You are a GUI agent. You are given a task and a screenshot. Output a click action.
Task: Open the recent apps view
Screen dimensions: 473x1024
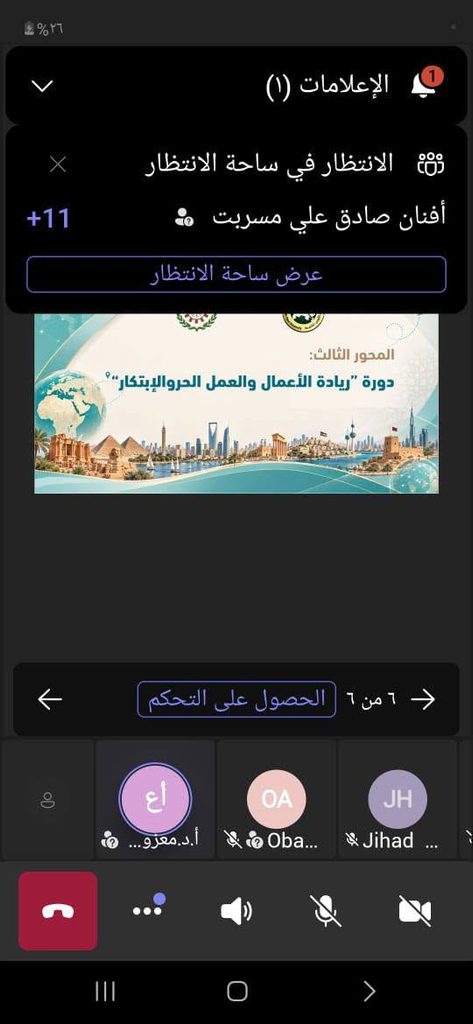click(105, 991)
